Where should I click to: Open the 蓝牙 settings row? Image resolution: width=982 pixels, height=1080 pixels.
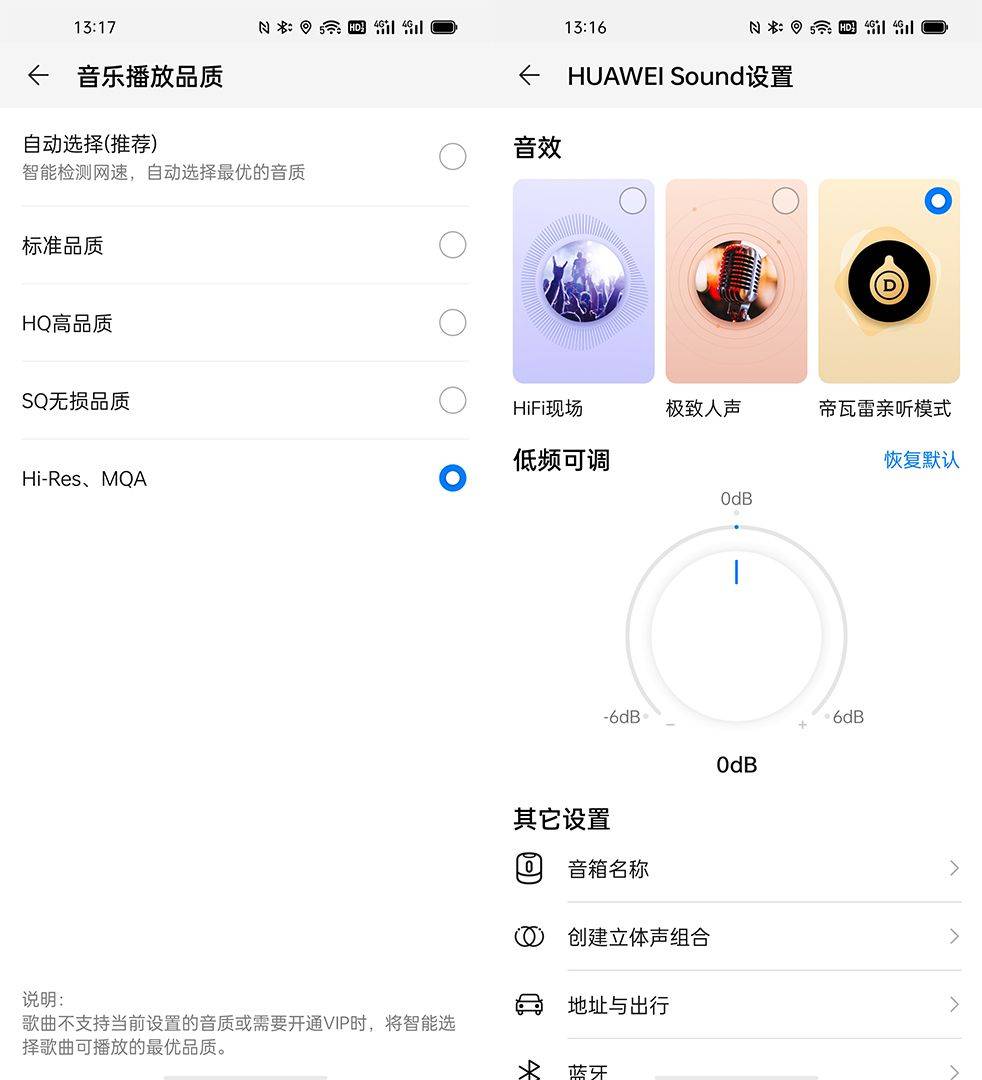point(737,1068)
